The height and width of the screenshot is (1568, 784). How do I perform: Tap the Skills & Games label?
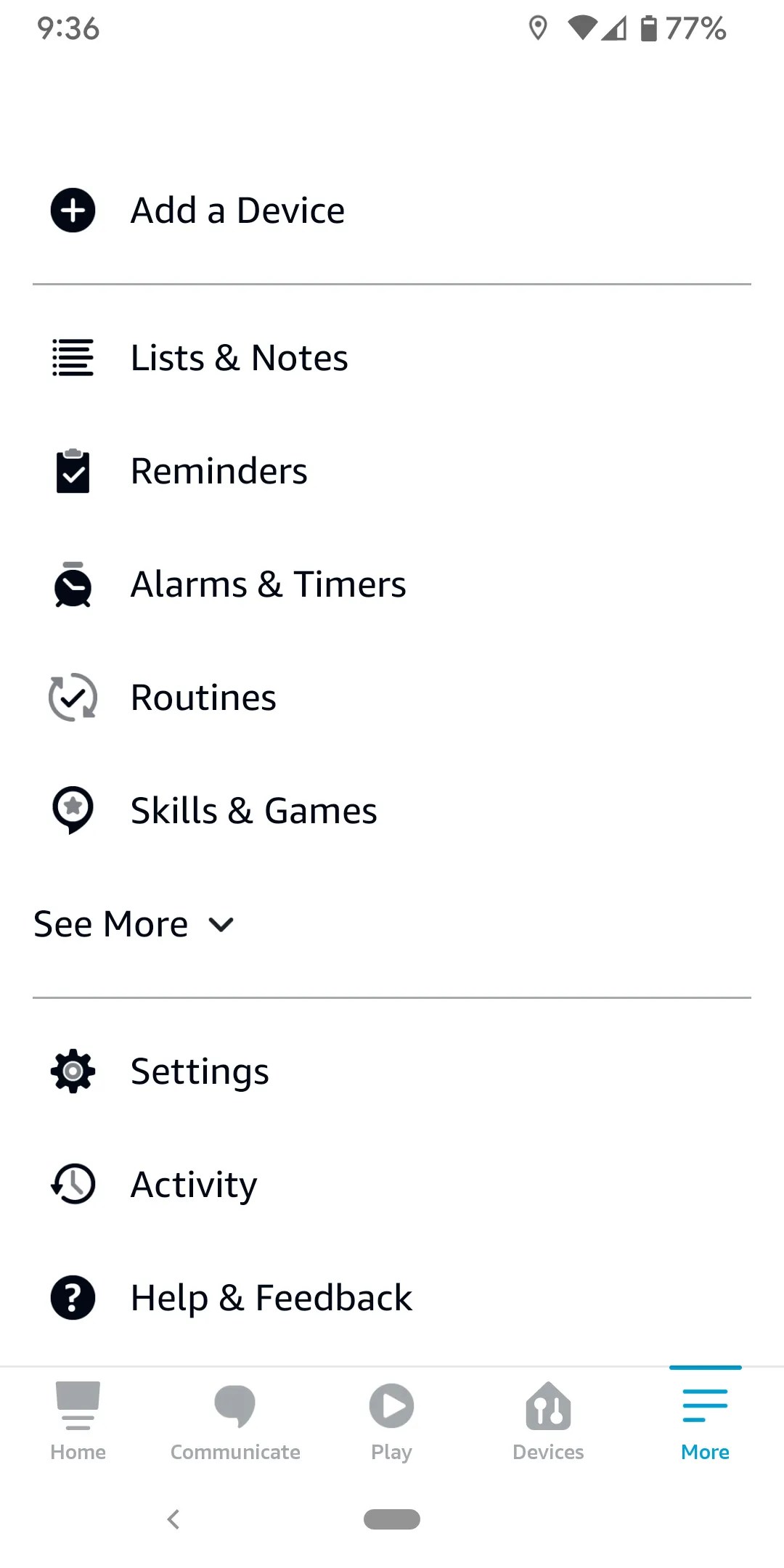click(x=253, y=810)
